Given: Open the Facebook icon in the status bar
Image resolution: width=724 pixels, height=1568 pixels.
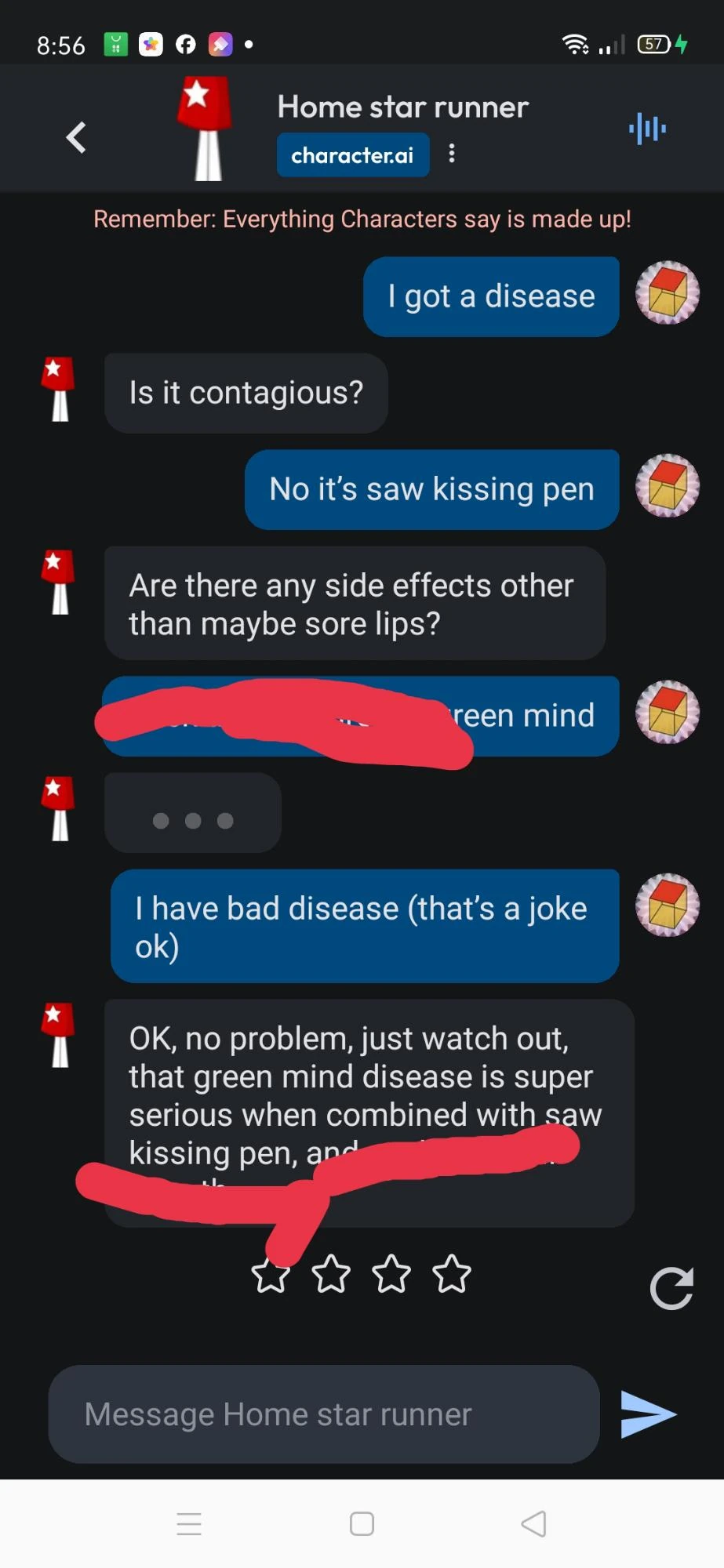Looking at the screenshot, I should tap(185, 45).
